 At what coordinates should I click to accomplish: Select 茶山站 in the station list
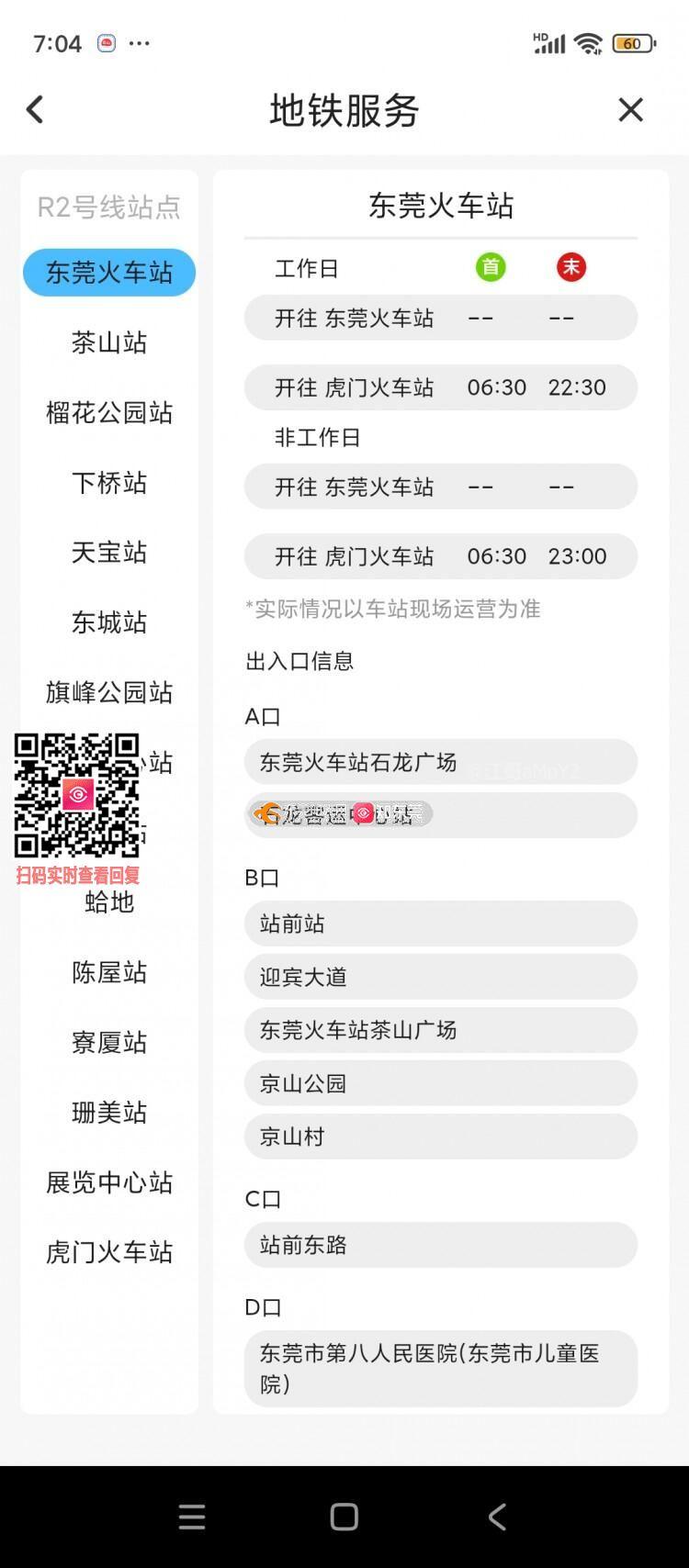coord(109,342)
